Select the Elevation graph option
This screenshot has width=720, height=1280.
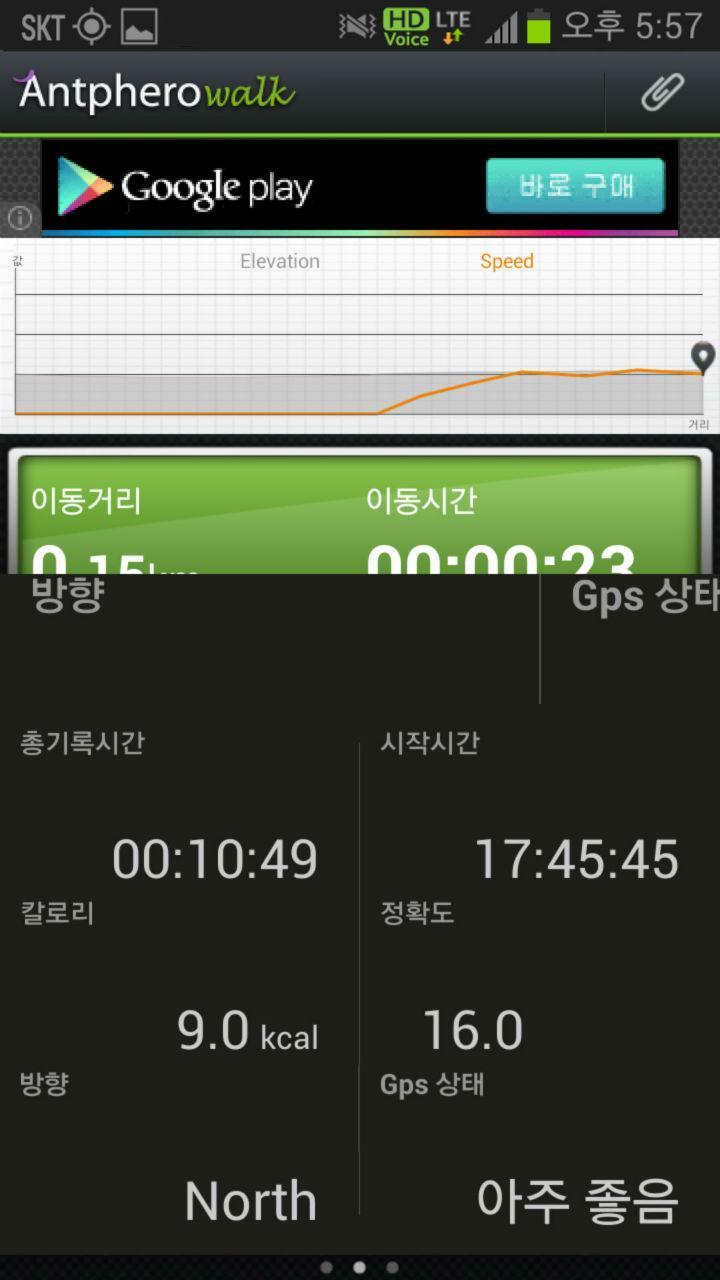pos(280,261)
